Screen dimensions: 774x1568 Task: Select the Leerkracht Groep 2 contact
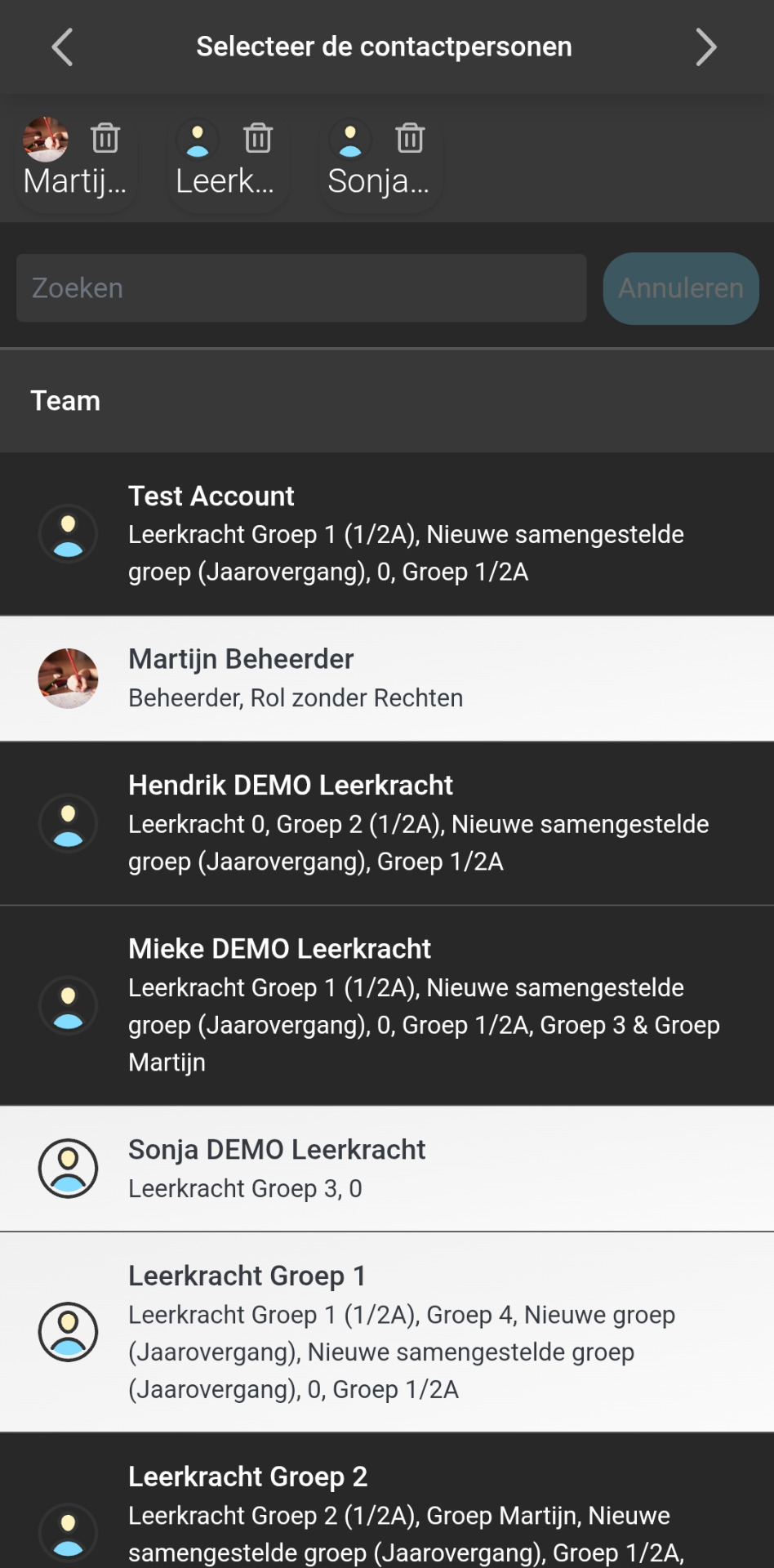click(387, 1501)
